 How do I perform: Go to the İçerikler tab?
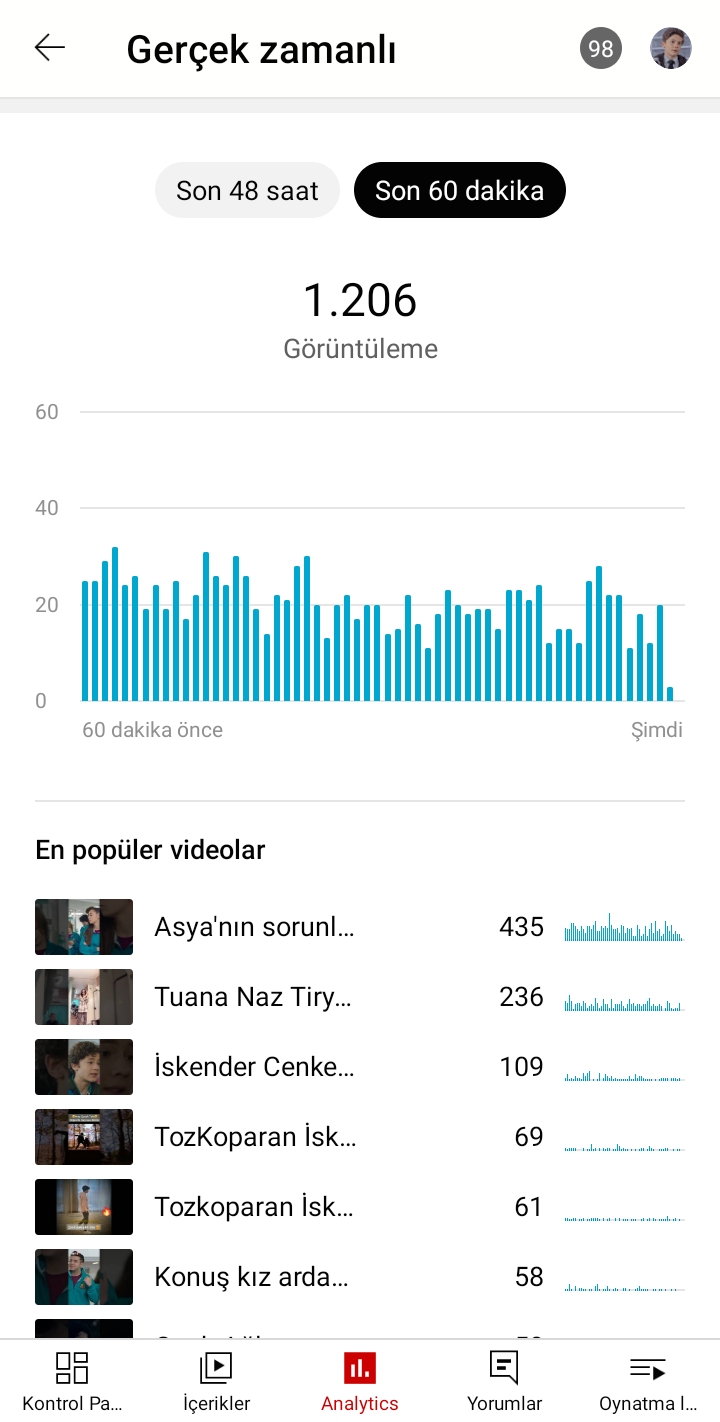(x=216, y=1381)
